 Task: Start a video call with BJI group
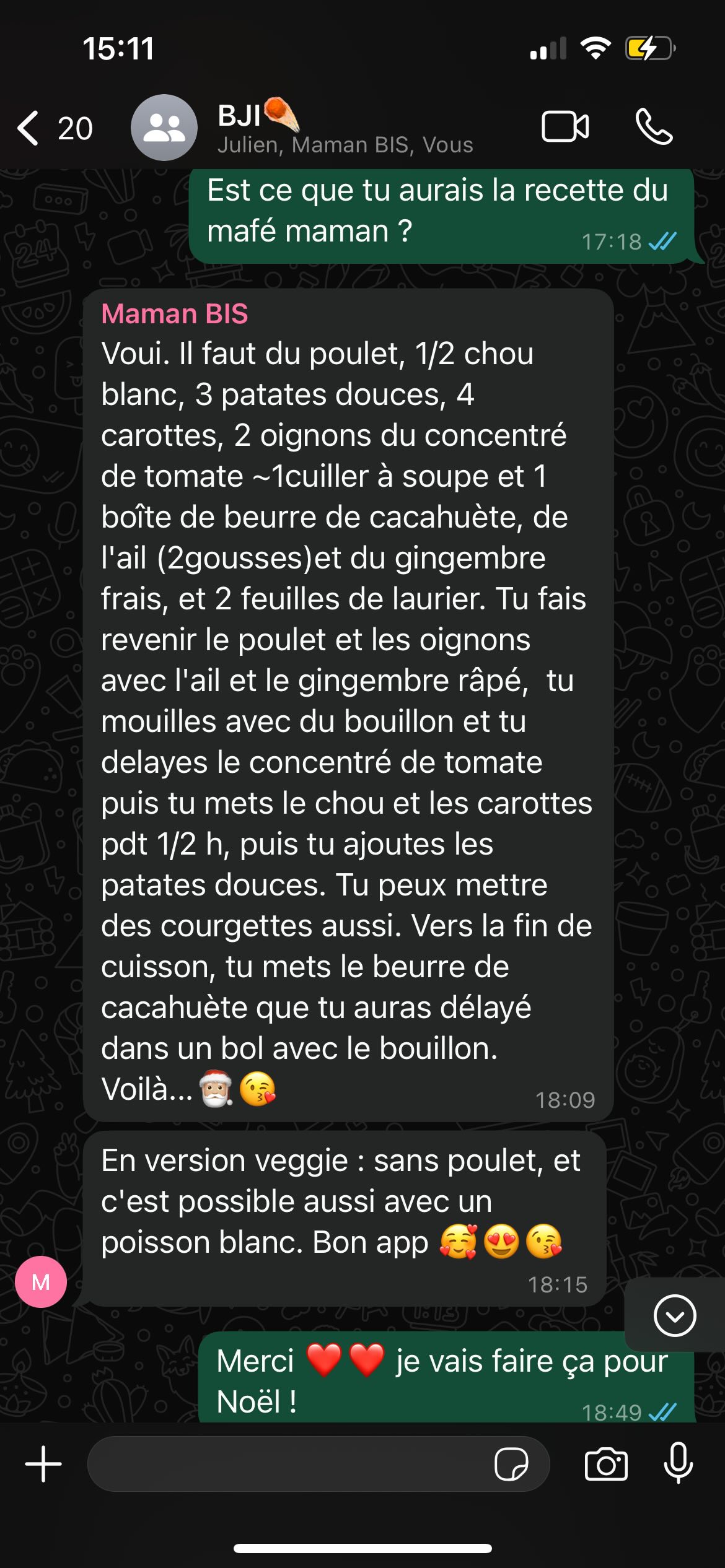[565, 127]
